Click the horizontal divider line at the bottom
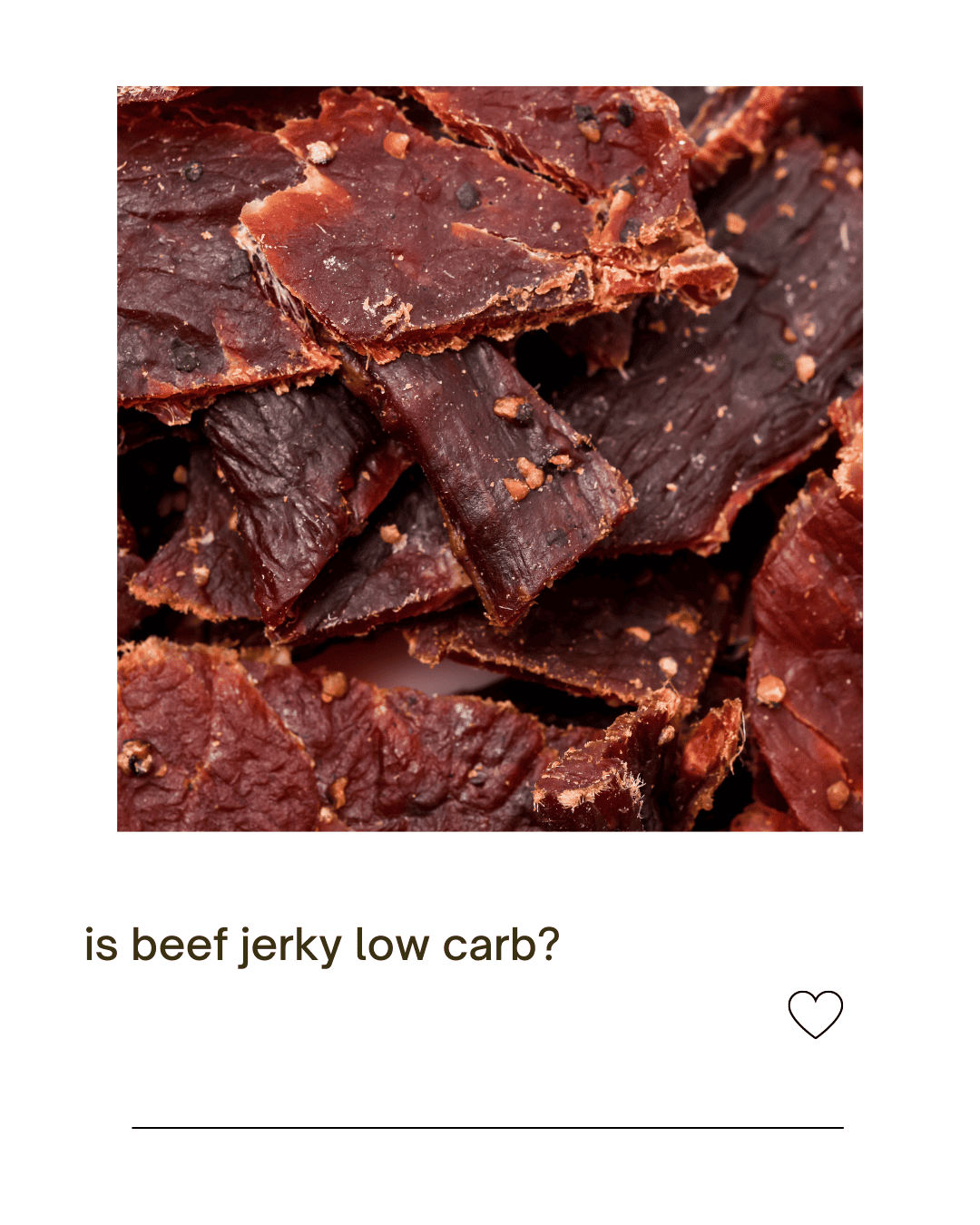 tap(487, 1128)
